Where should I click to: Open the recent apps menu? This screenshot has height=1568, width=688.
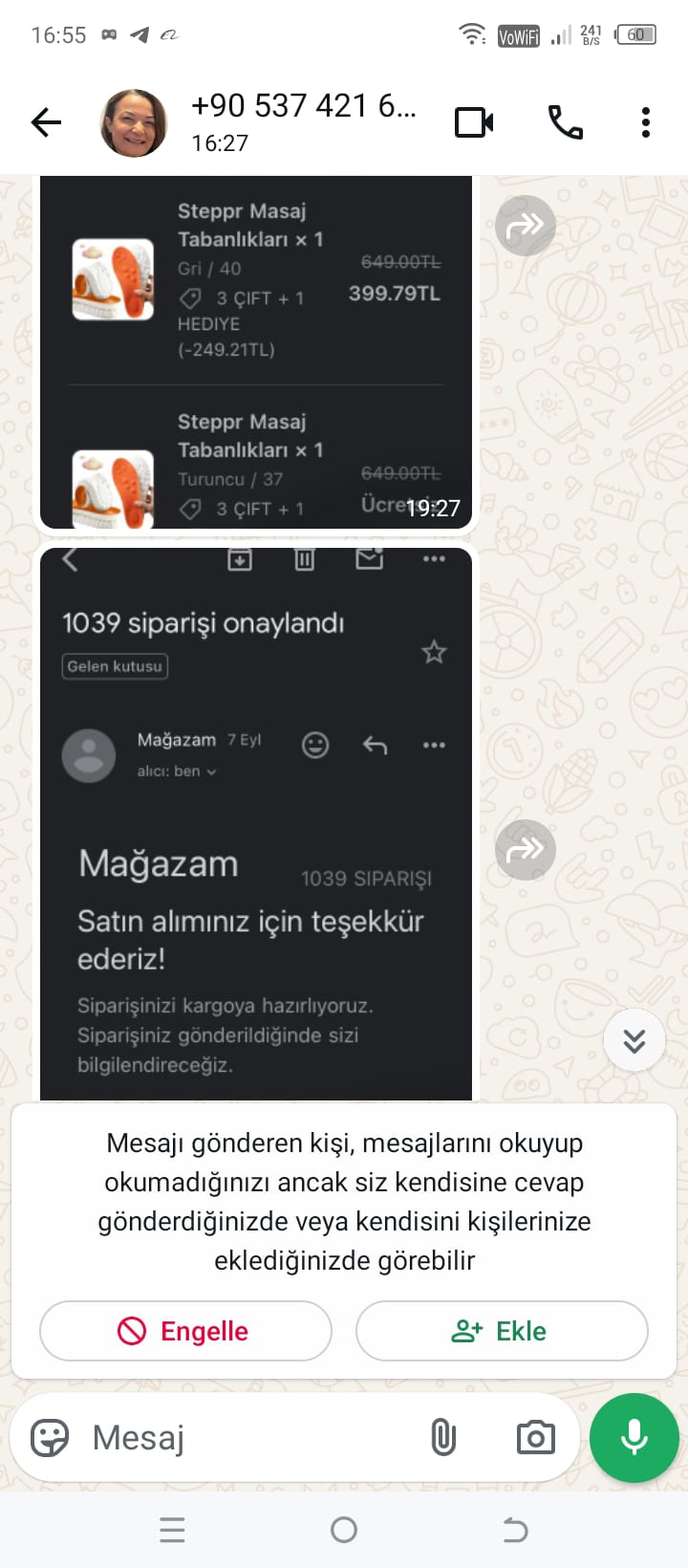173,1530
